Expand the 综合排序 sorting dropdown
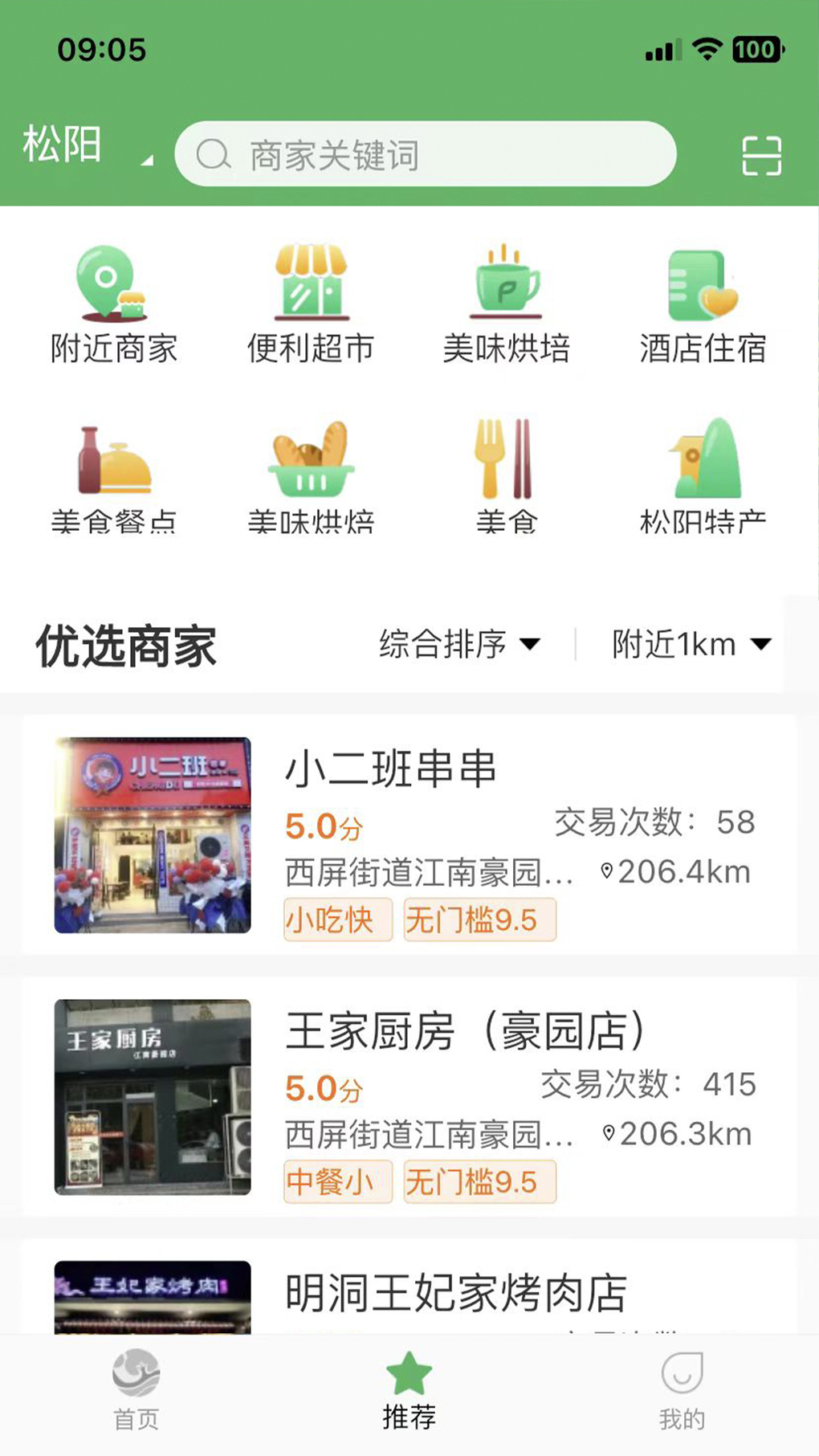The width and height of the screenshot is (819, 1456). [x=459, y=644]
